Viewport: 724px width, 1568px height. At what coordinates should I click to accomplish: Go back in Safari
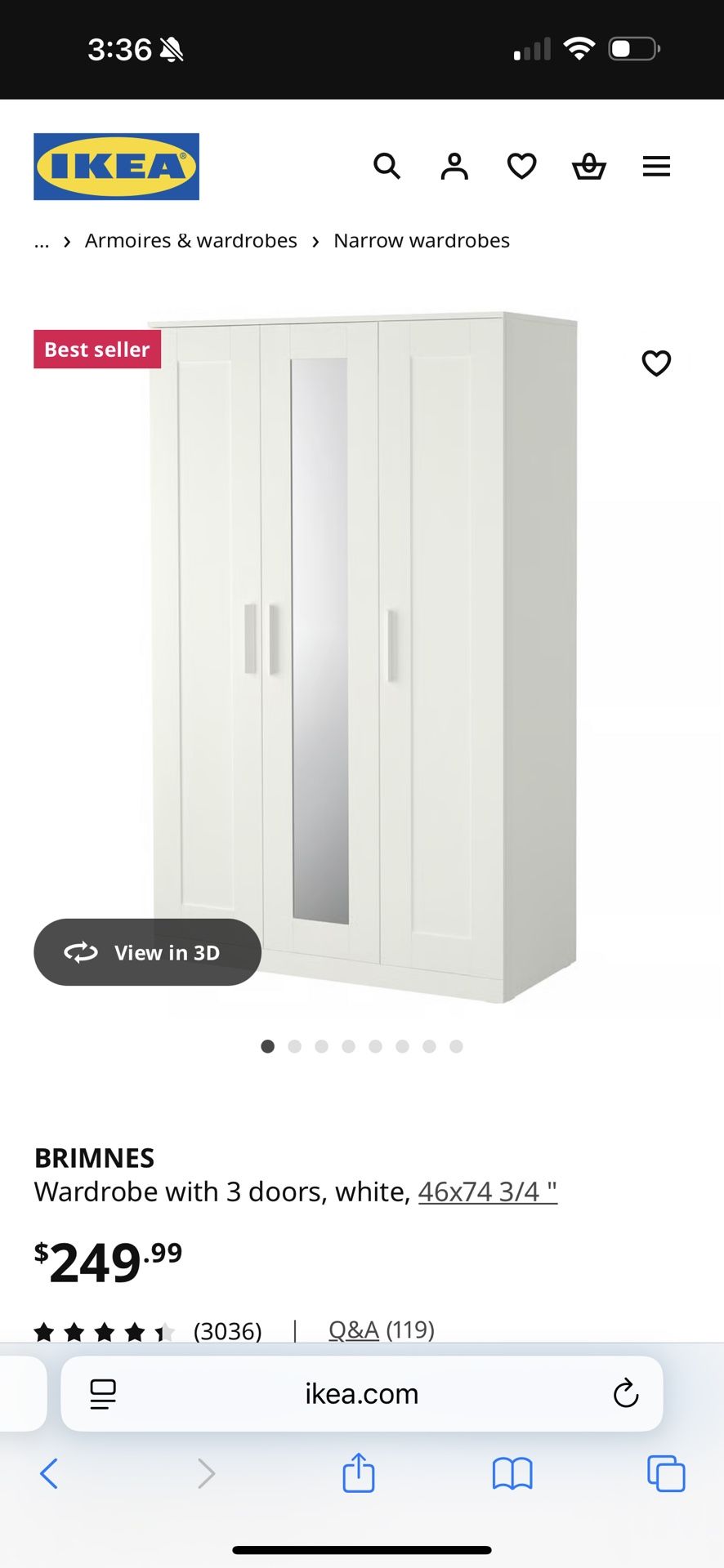pos(49,1473)
